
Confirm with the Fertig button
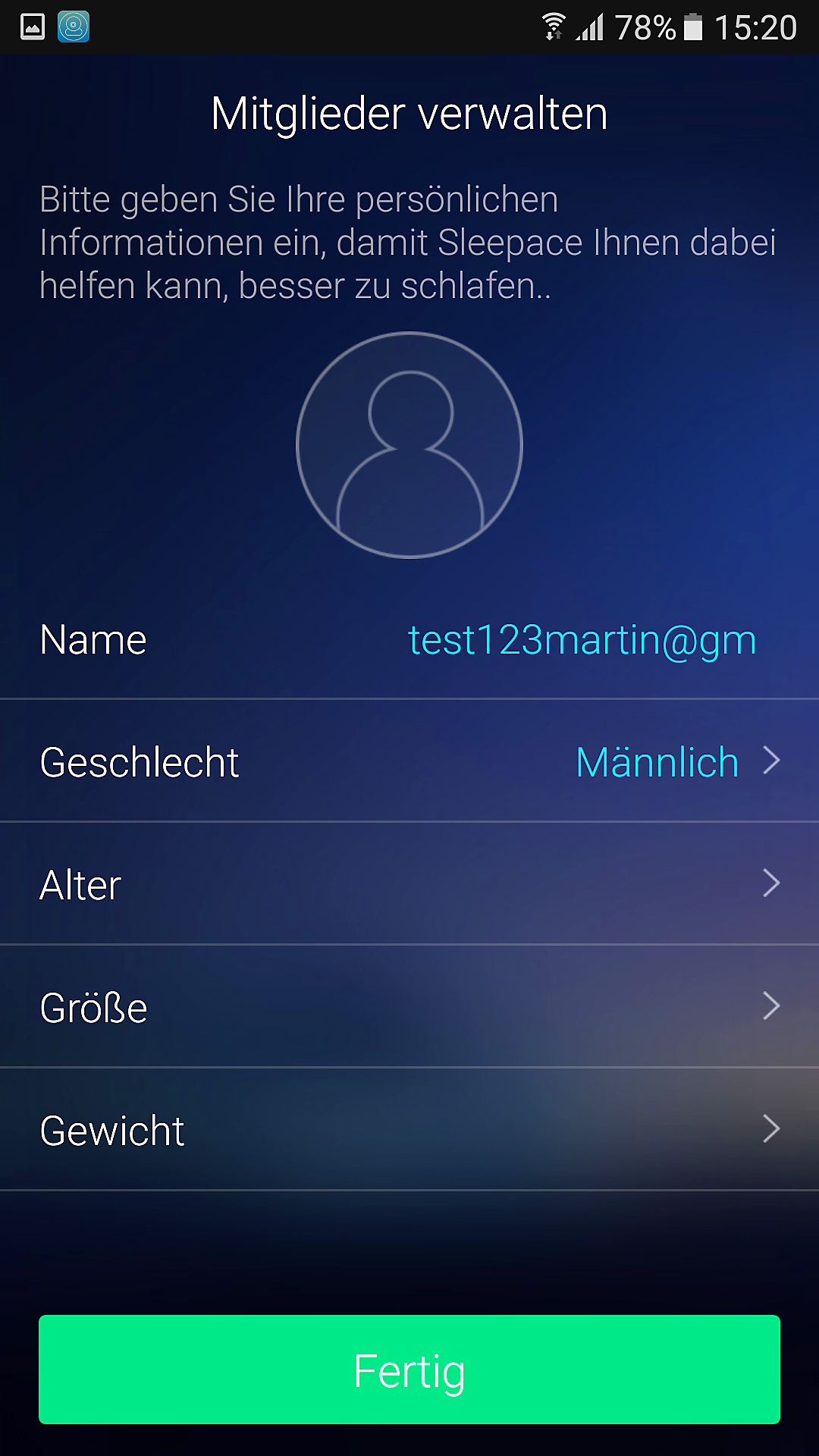[x=409, y=1370]
